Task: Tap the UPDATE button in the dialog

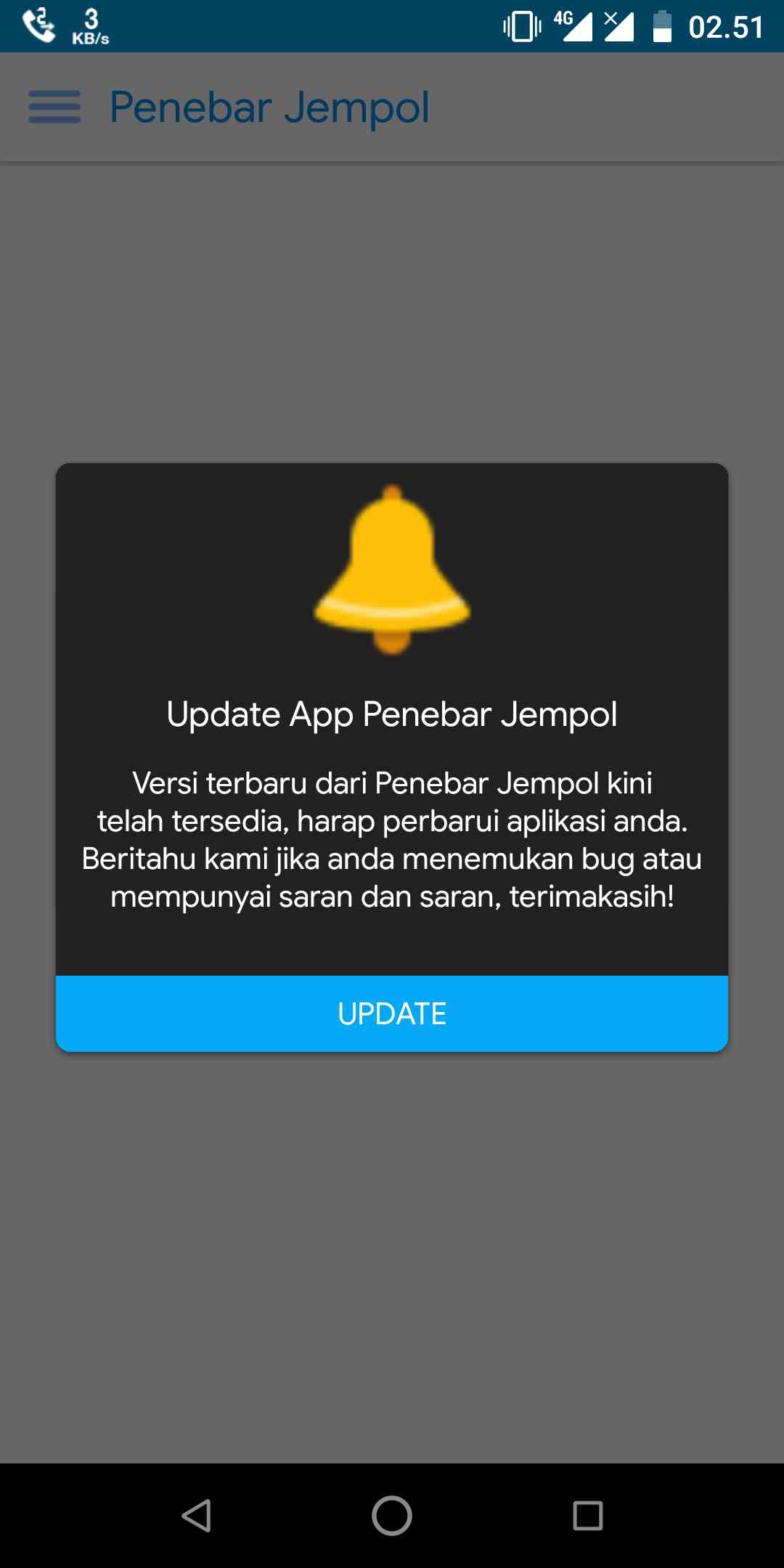Action: (x=392, y=1013)
